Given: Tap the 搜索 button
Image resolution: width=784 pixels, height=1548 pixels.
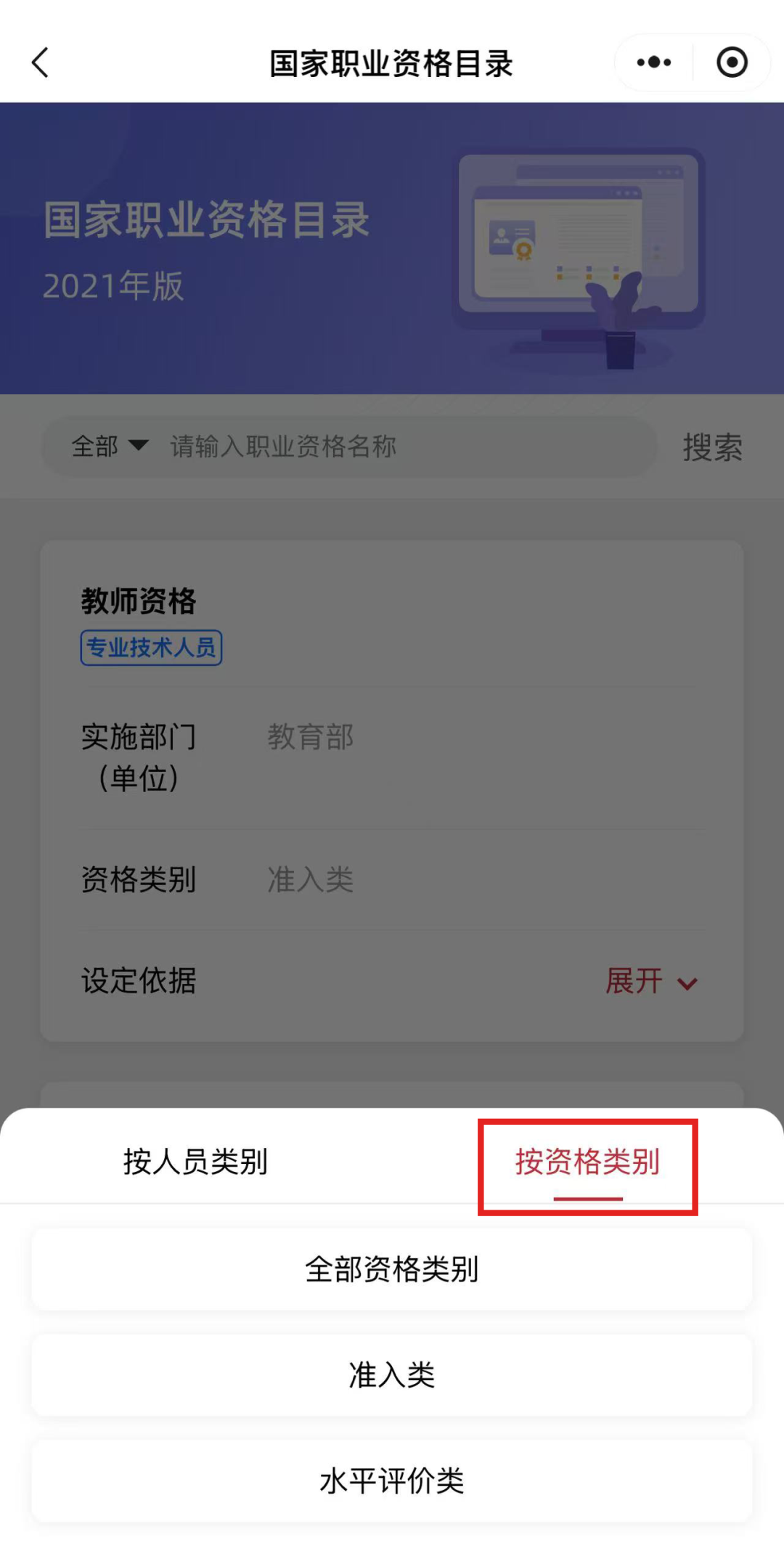Looking at the screenshot, I should (712, 447).
